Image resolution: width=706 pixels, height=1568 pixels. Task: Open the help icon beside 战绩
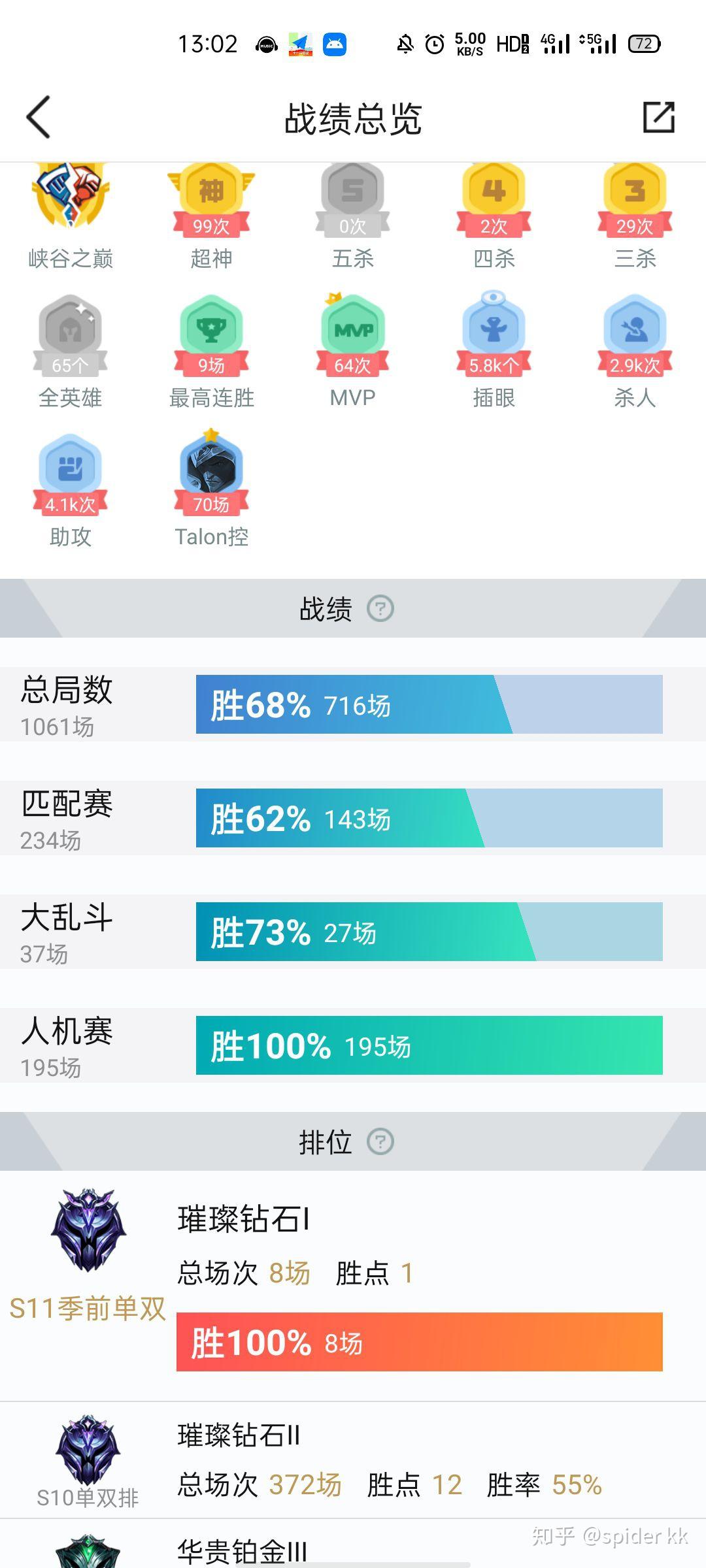[x=380, y=609]
